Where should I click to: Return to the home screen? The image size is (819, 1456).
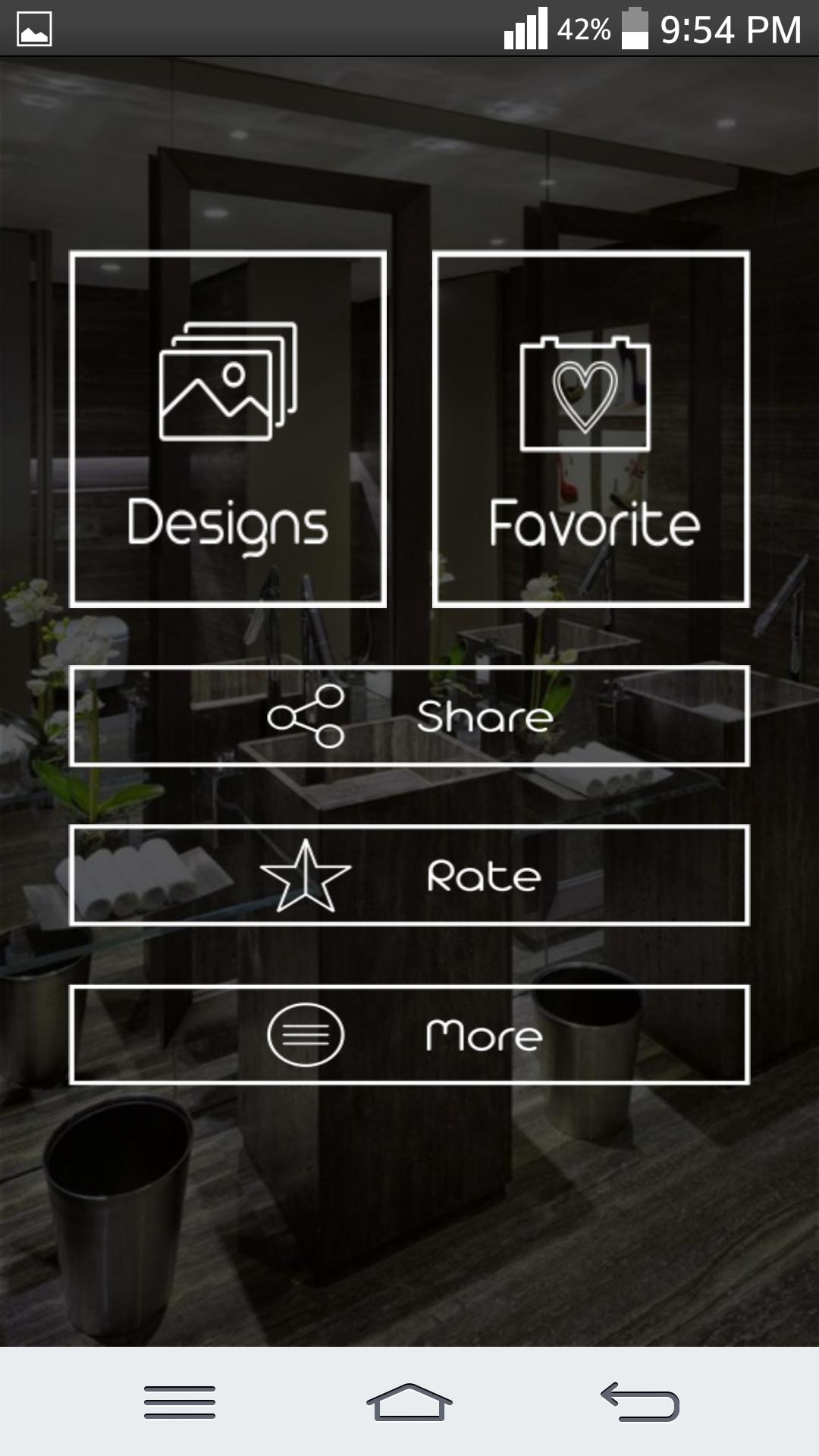pos(409,1401)
